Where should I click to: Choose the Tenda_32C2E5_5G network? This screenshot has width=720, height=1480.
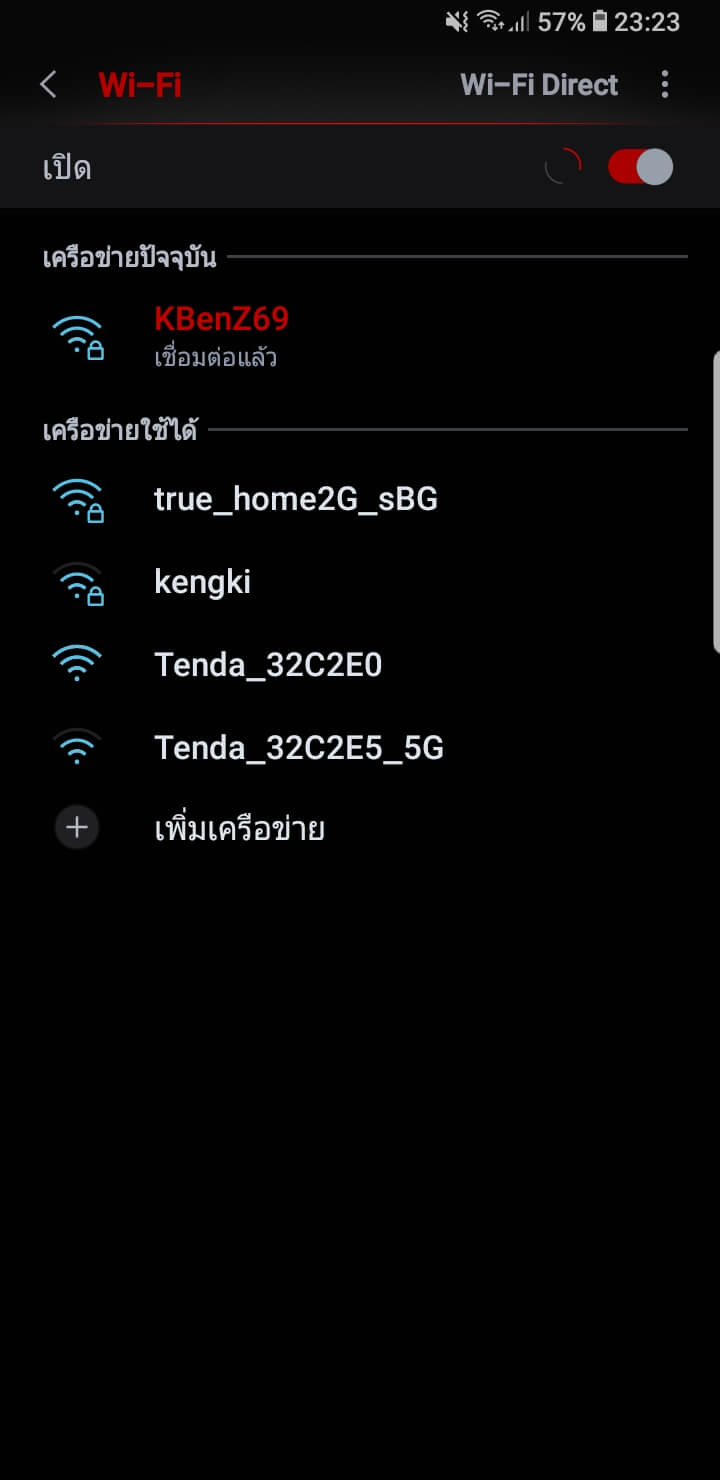click(360, 747)
